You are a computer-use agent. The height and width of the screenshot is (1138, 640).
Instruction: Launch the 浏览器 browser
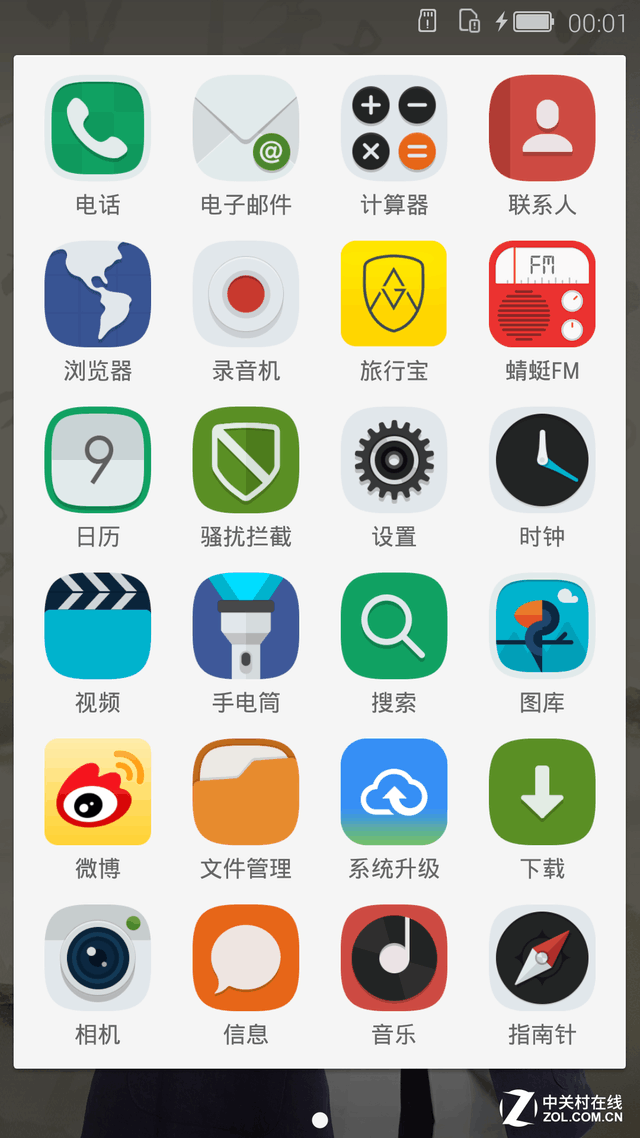(98, 295)
